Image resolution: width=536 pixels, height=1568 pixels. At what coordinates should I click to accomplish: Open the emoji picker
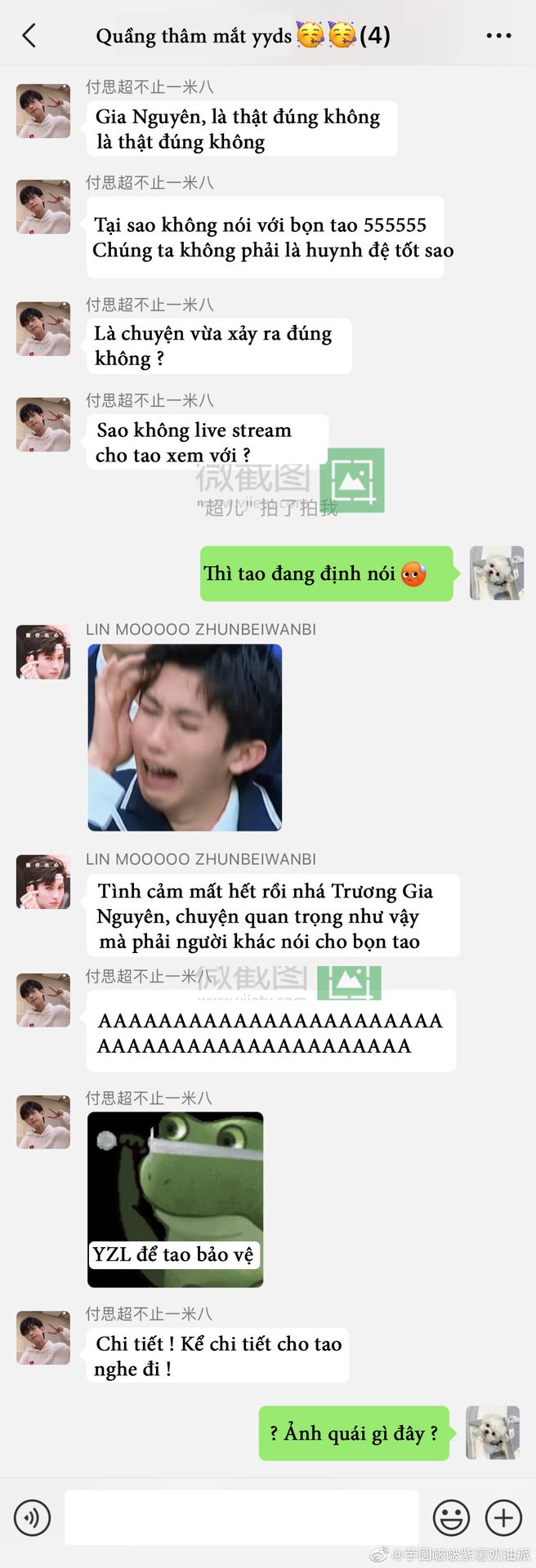click(451, 1517)
